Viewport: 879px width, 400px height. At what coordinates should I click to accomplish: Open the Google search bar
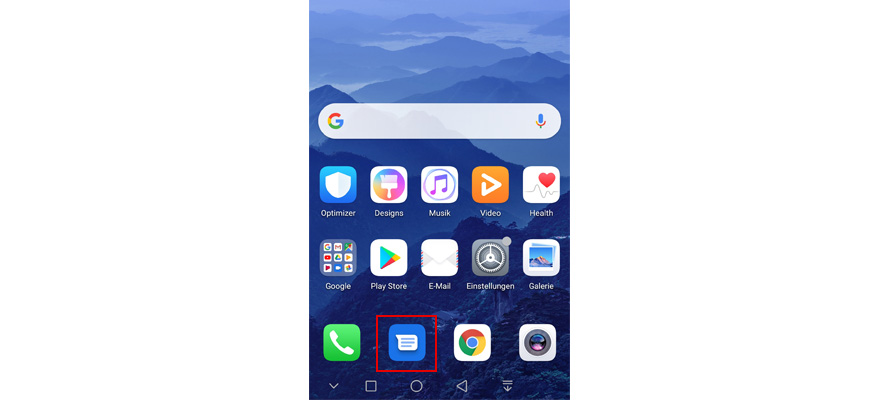430,121
